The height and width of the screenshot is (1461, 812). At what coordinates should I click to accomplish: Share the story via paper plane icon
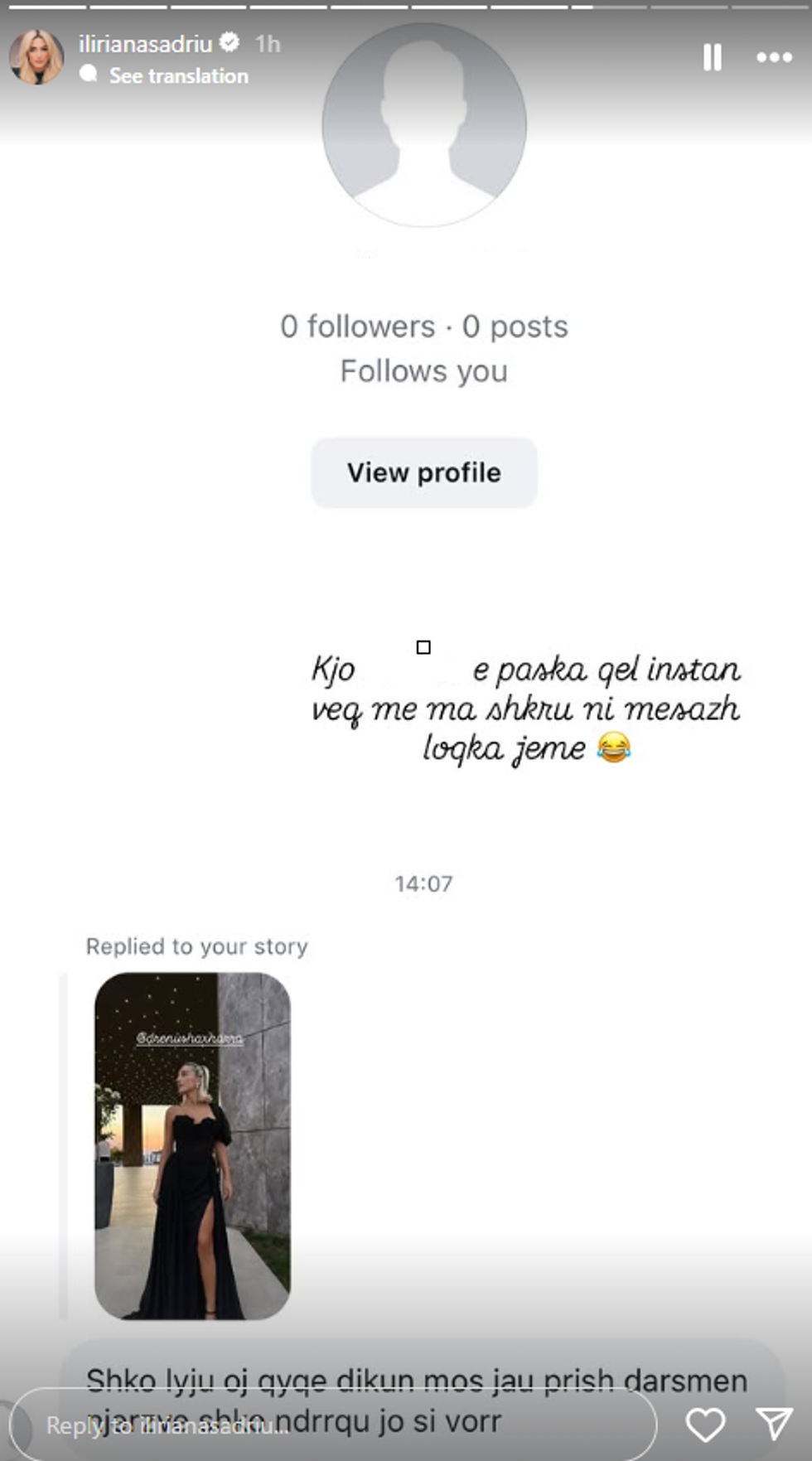click(x=775, y=1425)
